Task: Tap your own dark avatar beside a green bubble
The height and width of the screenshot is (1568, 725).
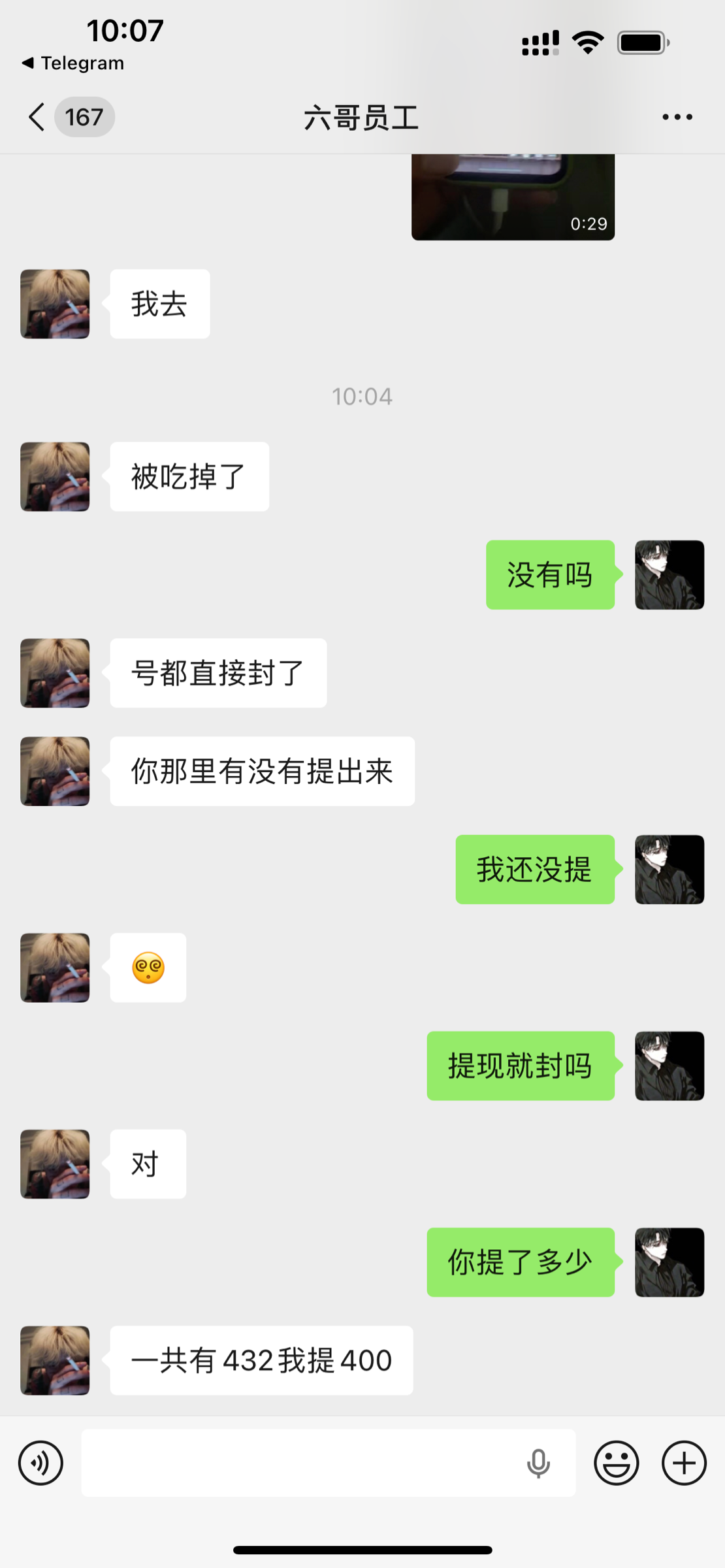Action: pyautogui.click(x=670, y=575)
